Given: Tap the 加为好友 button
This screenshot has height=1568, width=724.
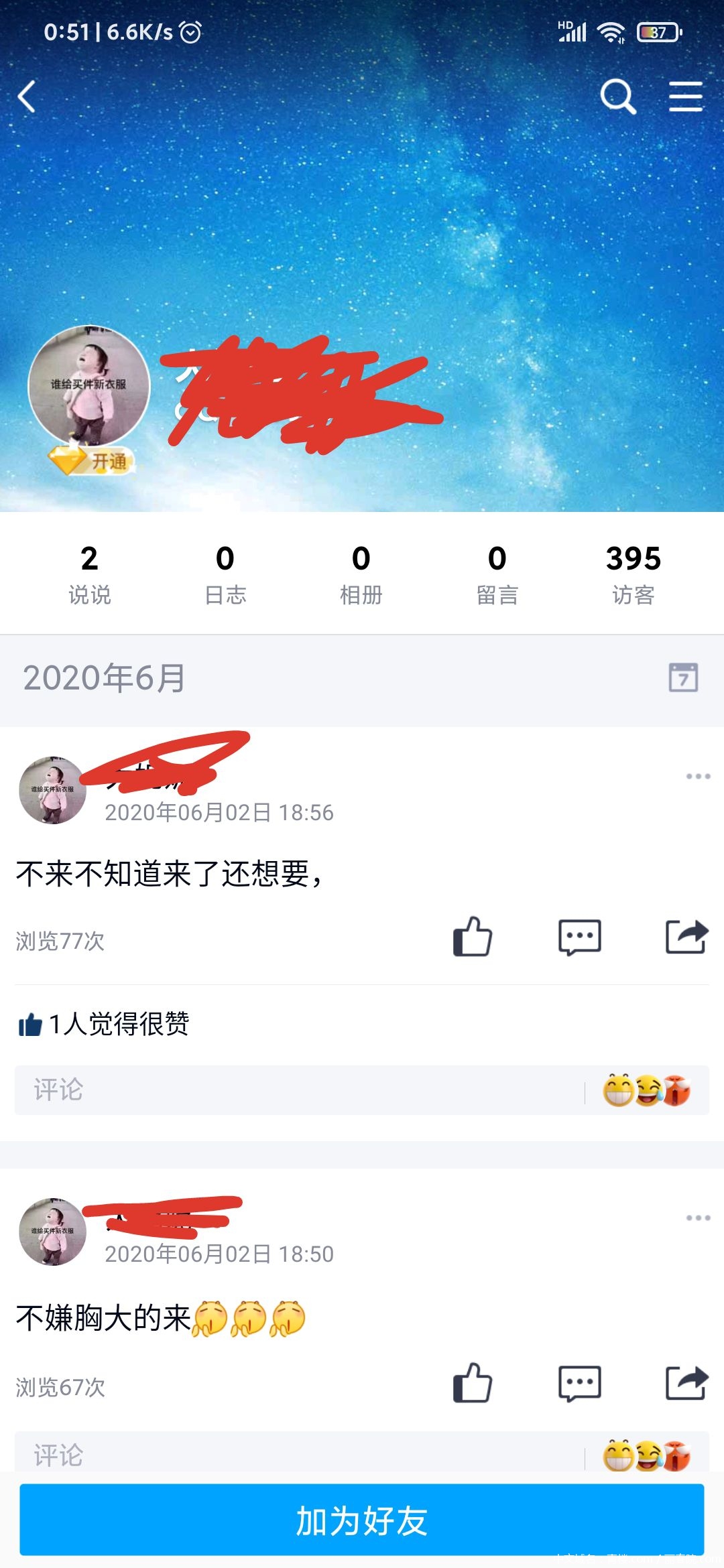Looking at the screenshot, I should (362, 1520).
